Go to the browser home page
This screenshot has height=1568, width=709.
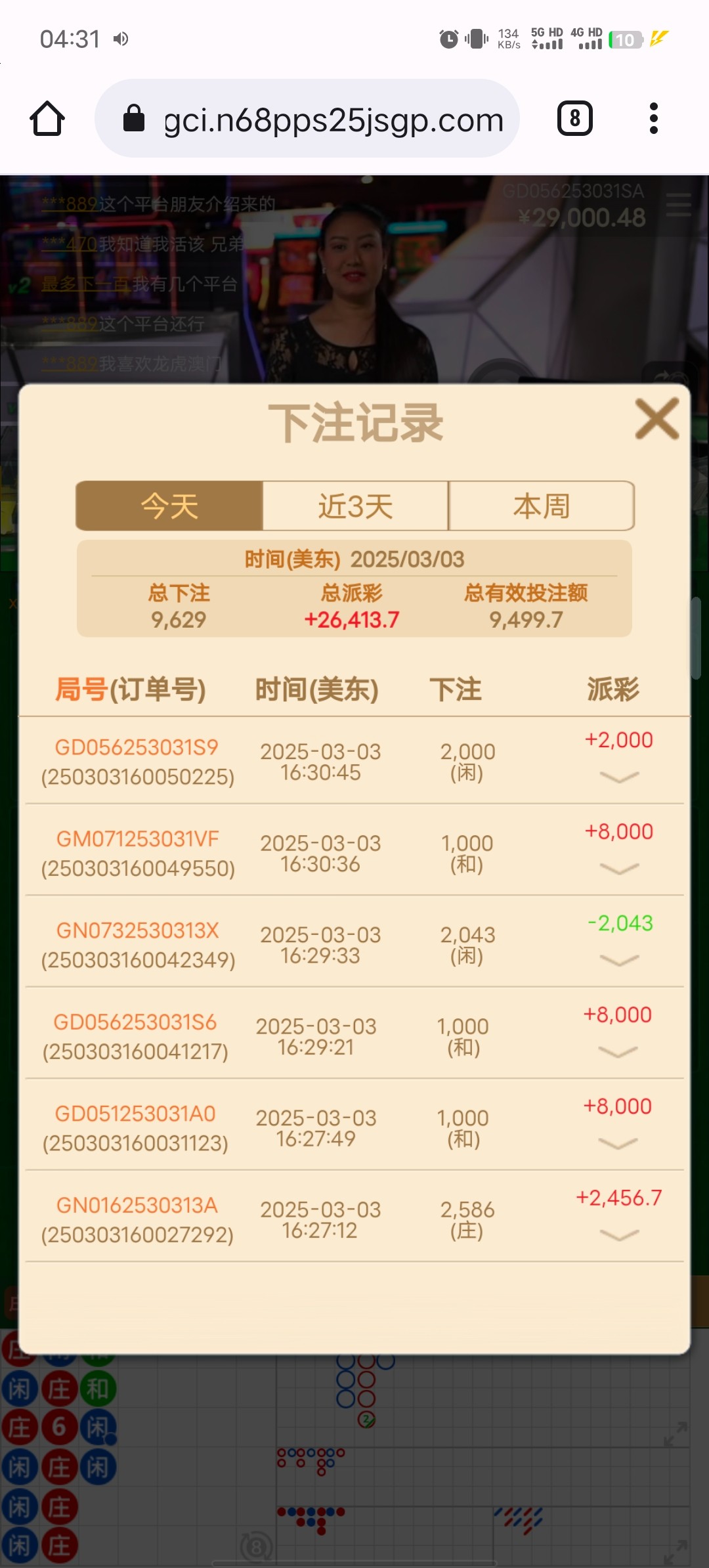(47, 119)
